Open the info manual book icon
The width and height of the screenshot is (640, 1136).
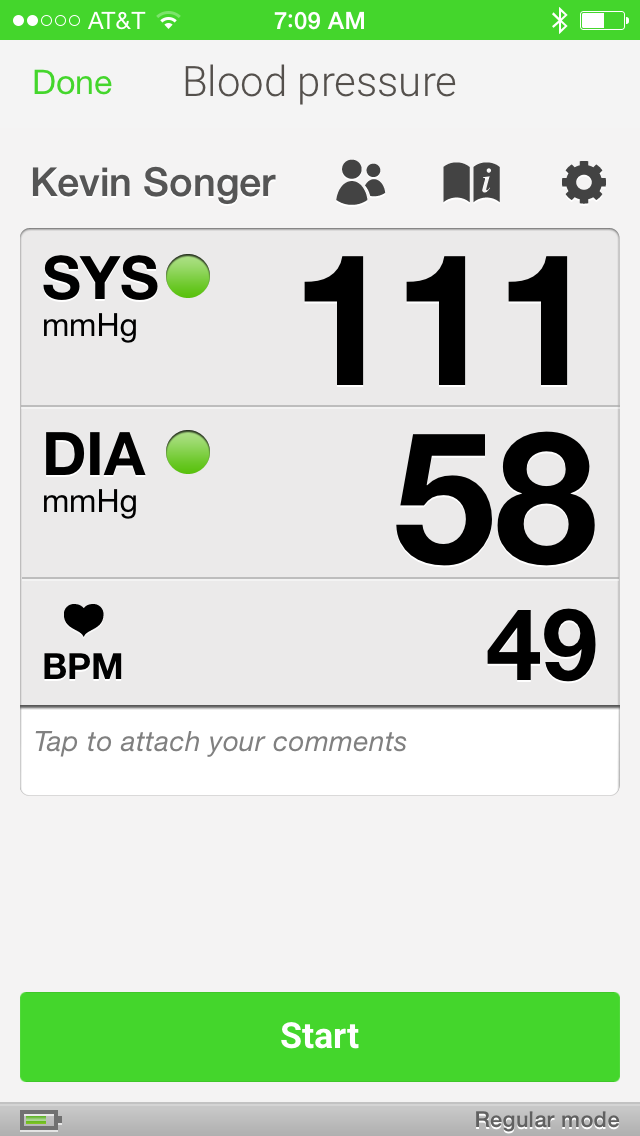[472, 183]
